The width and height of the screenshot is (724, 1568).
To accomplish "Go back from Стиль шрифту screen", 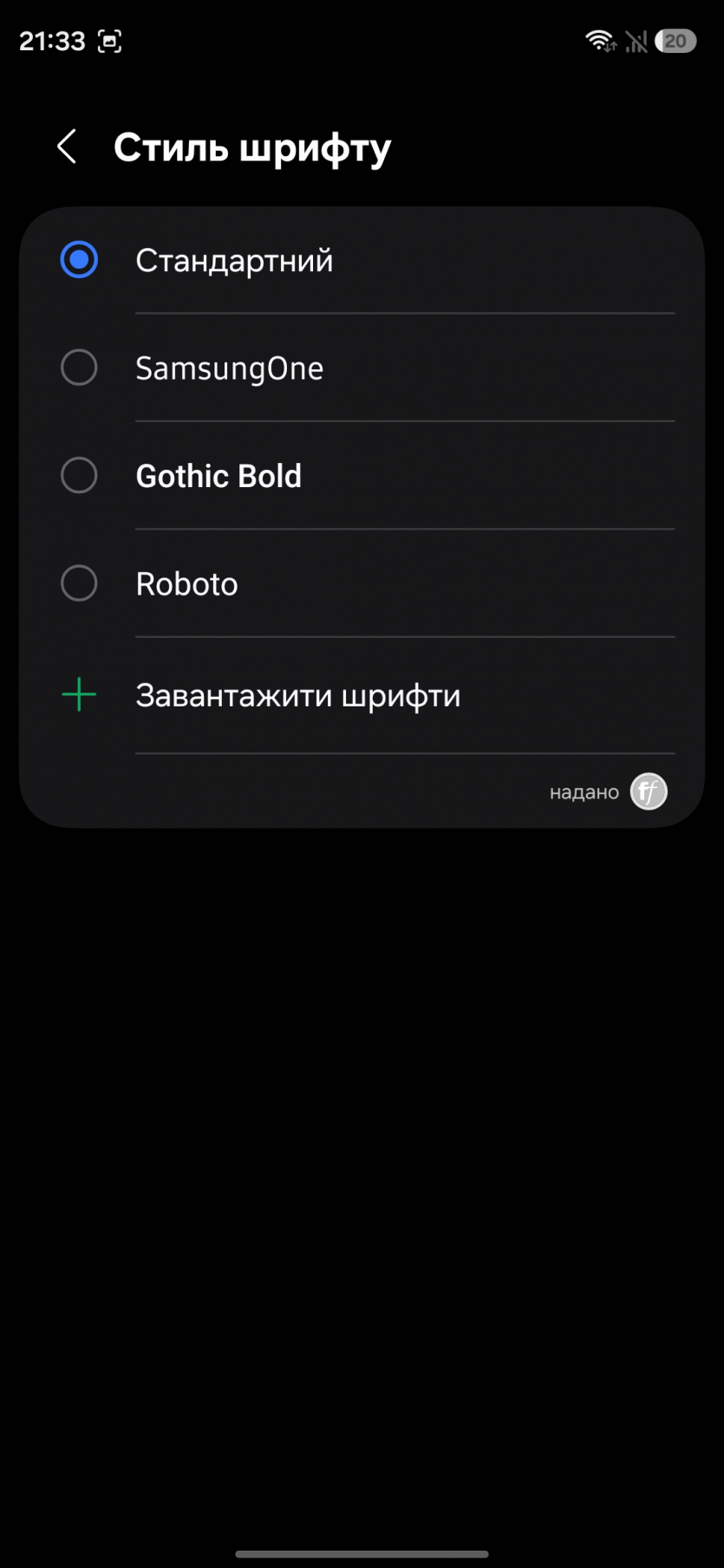I will (67, 146).
